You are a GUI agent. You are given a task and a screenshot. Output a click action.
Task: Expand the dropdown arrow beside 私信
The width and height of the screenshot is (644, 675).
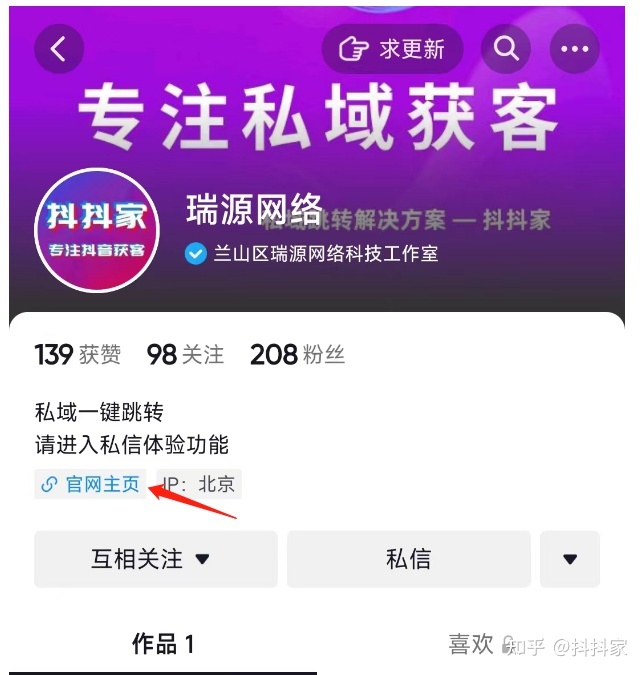pyautogui.click(x=570, y=559)
